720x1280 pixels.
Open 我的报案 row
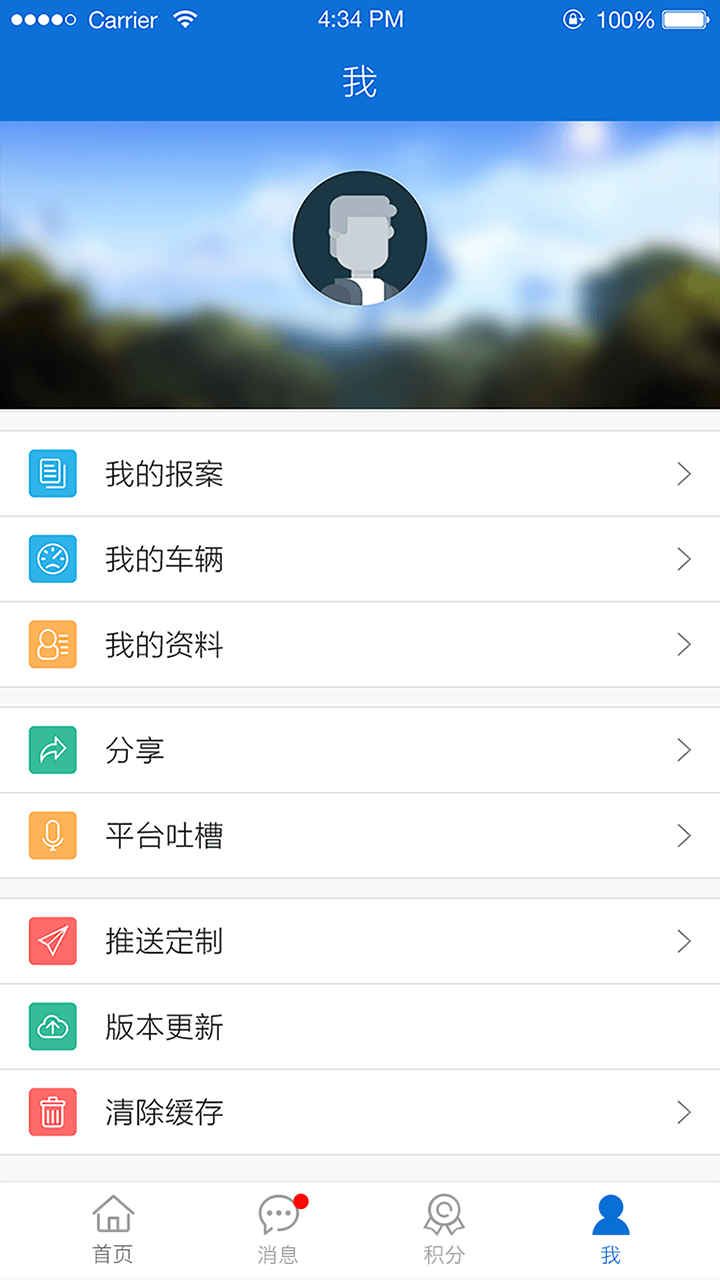tap(360, 474)
